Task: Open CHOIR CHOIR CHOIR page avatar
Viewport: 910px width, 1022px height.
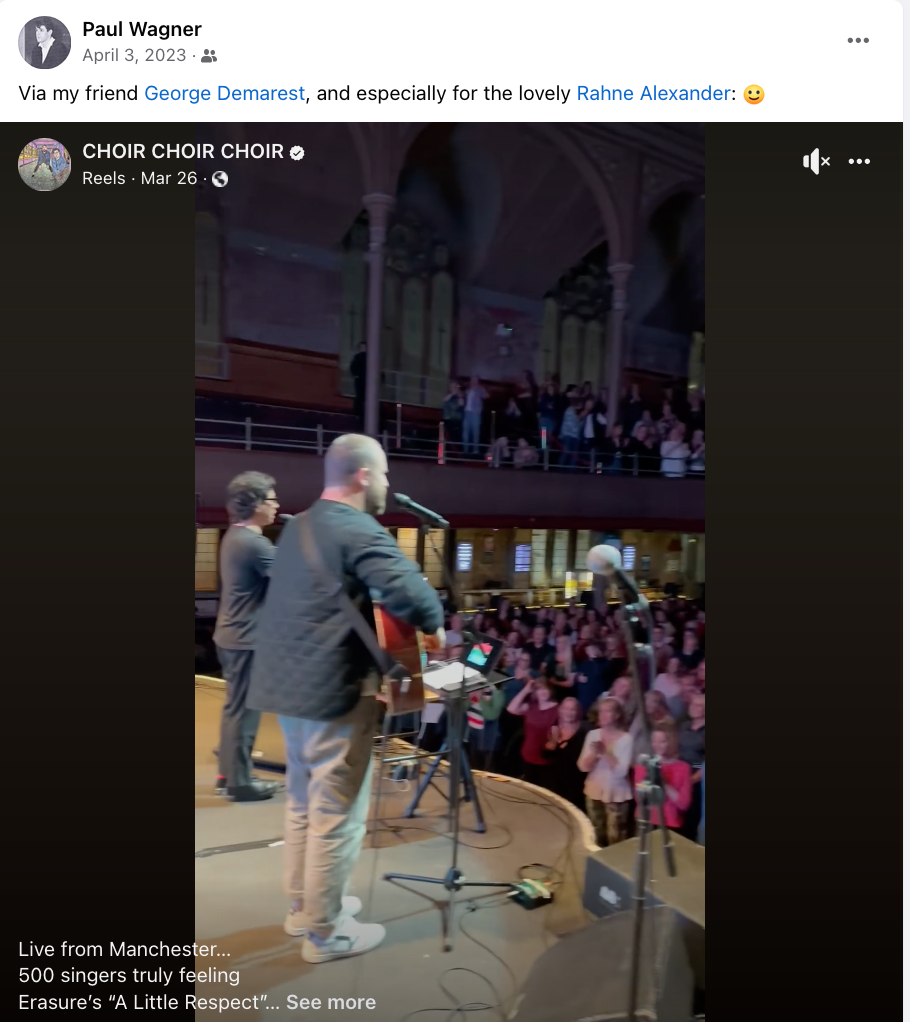Action: pos(44,164)
